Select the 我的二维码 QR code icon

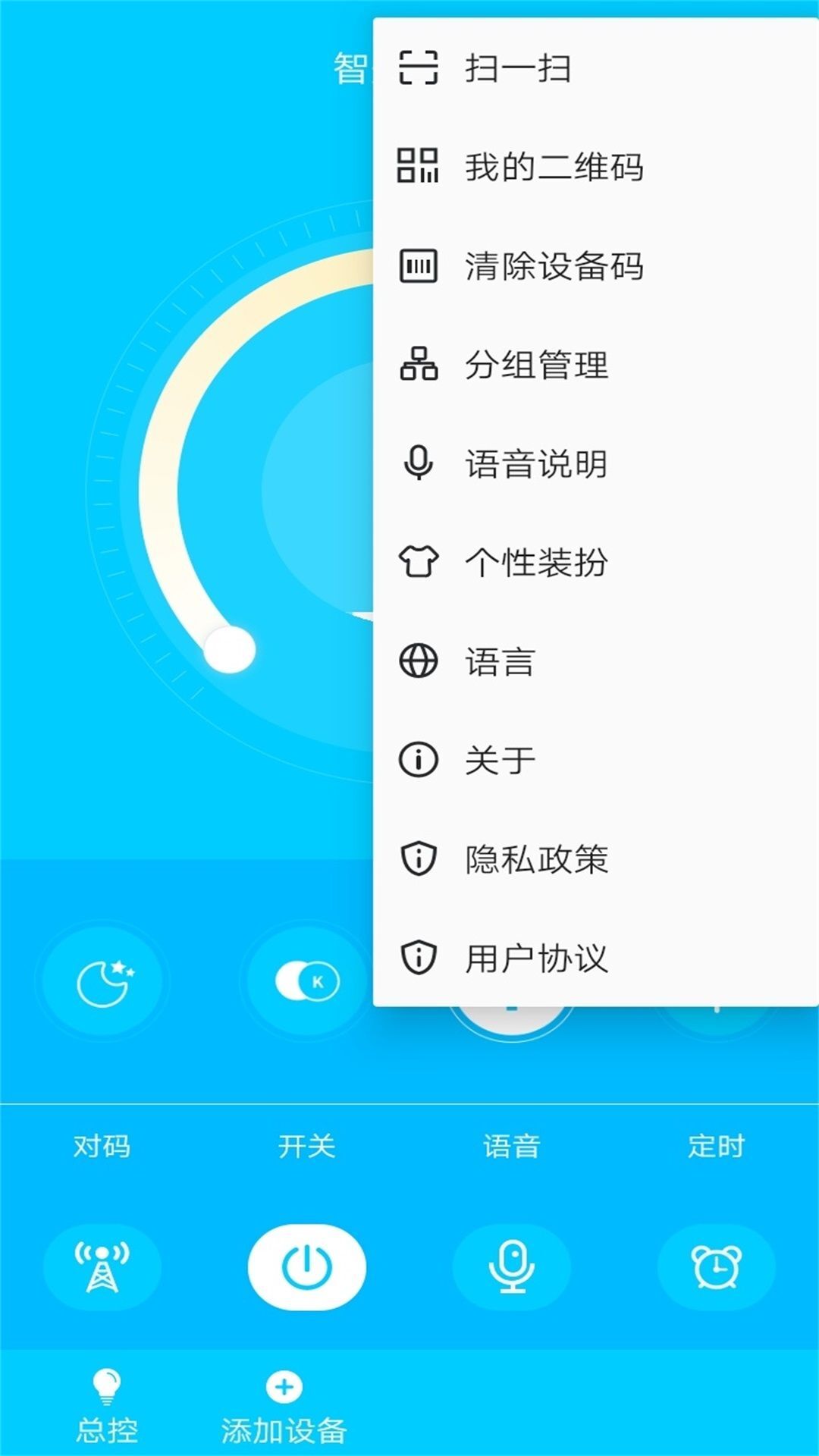[x=418, y=168]
